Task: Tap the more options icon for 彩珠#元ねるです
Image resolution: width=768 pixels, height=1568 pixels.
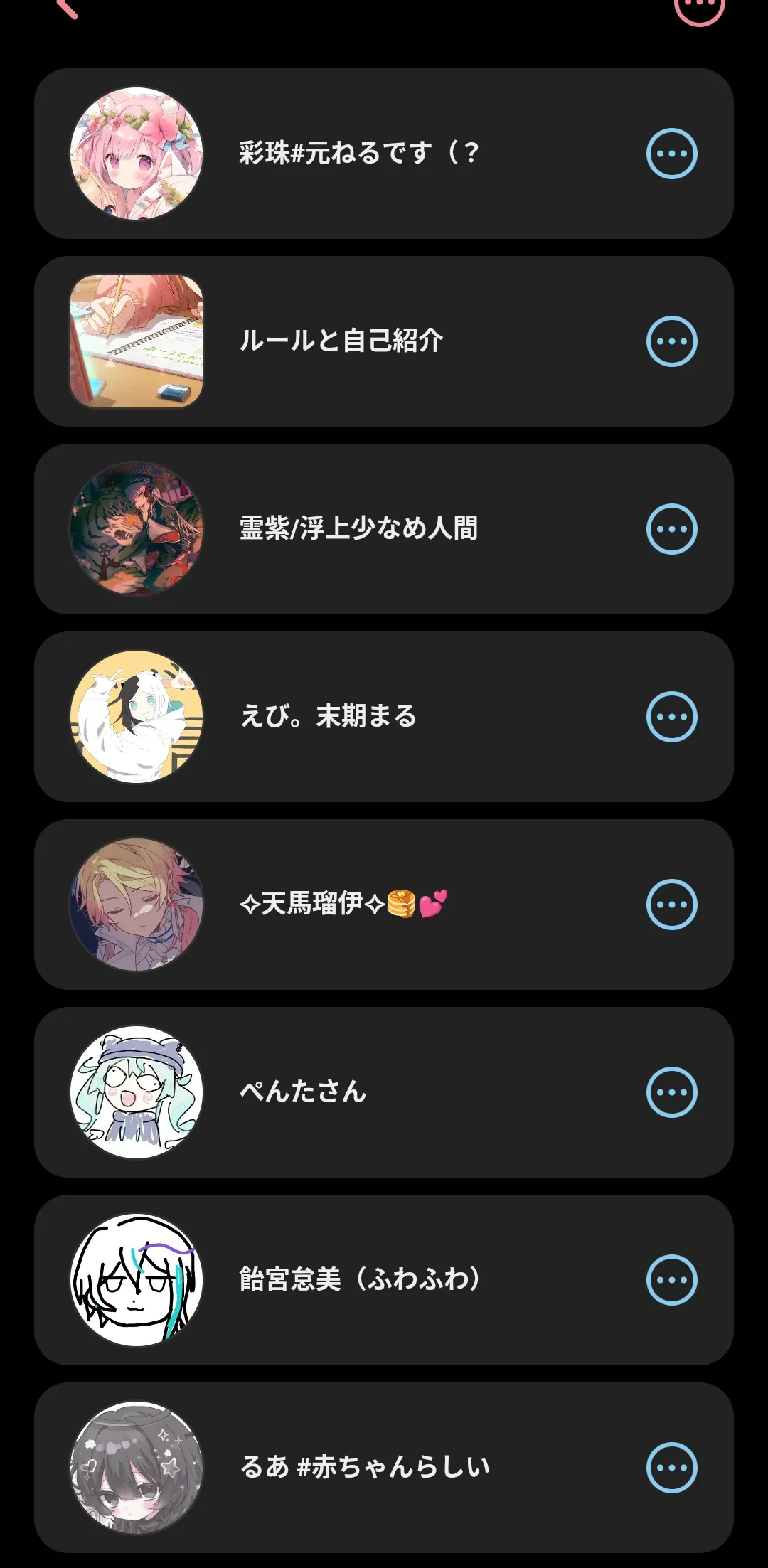Action: point(671,154)
